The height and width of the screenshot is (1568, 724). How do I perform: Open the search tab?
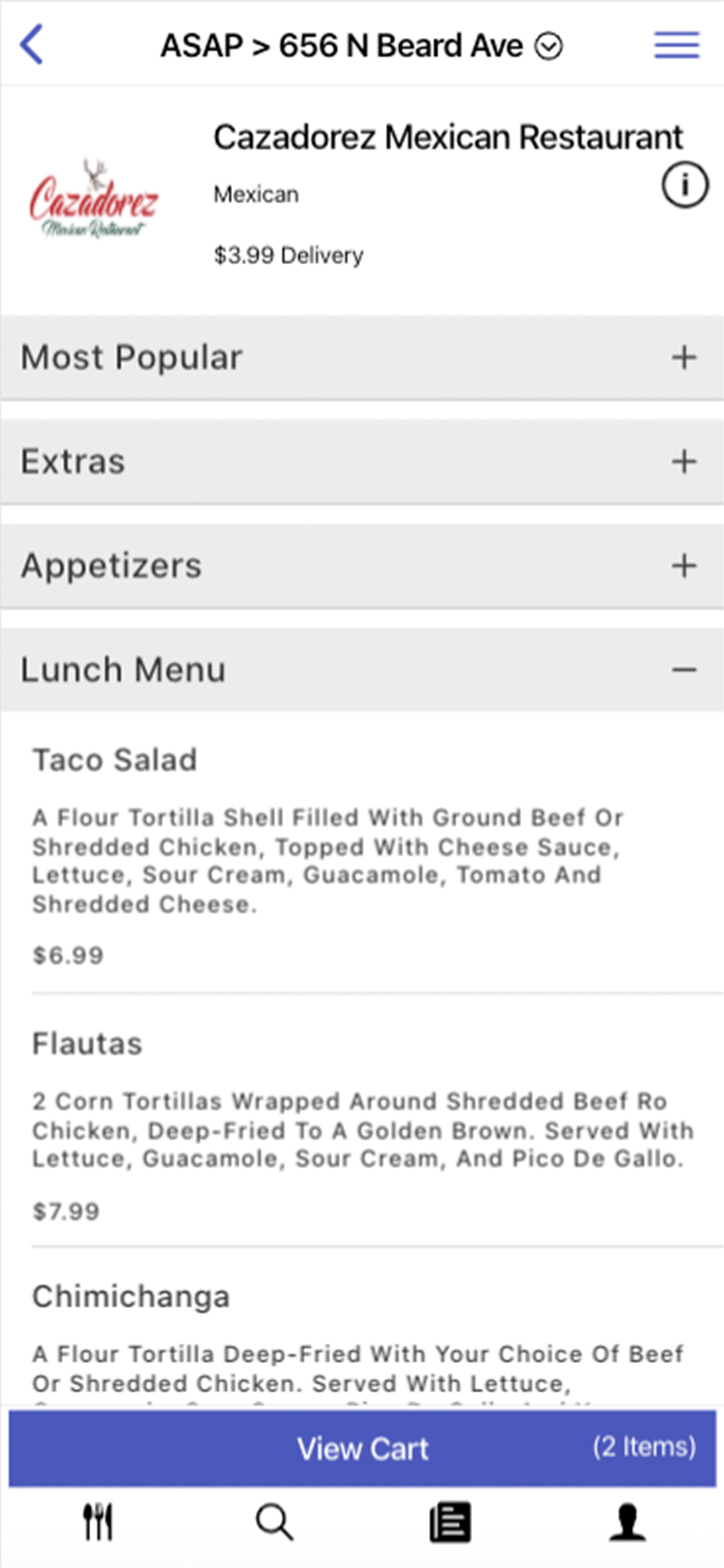275,1522
